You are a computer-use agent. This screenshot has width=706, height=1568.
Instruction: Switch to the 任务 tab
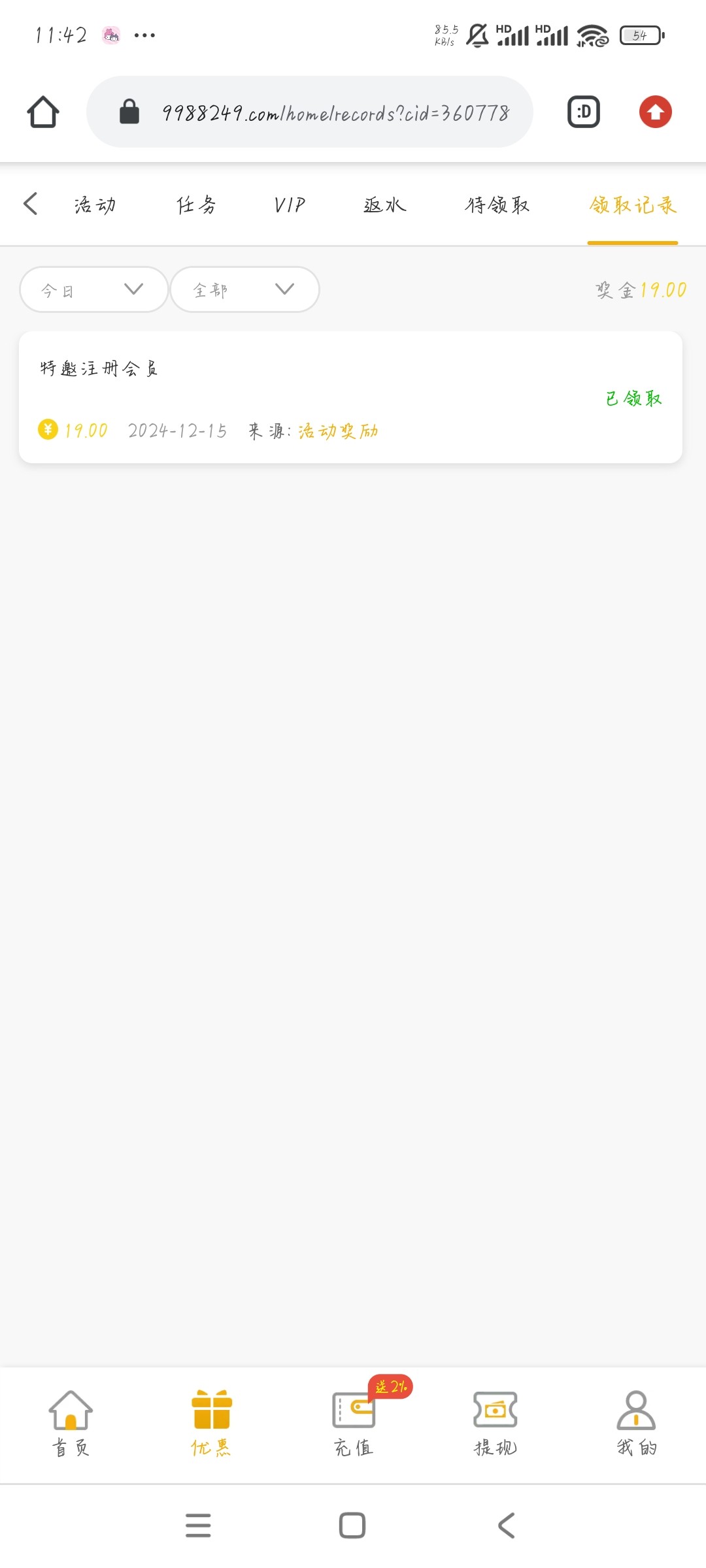click(196, 205)
